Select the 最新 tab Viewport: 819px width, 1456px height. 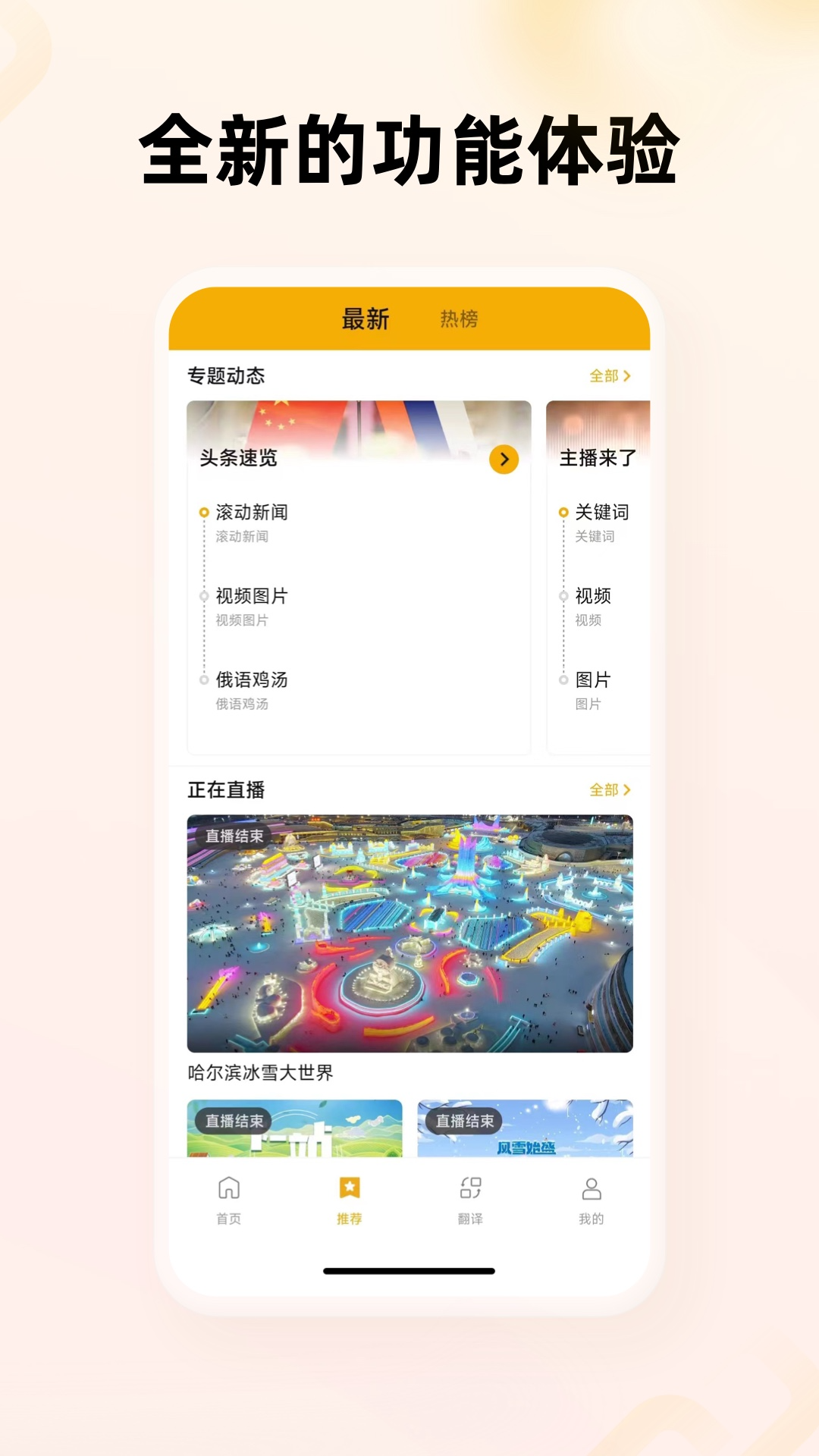[x=366, y=321]
